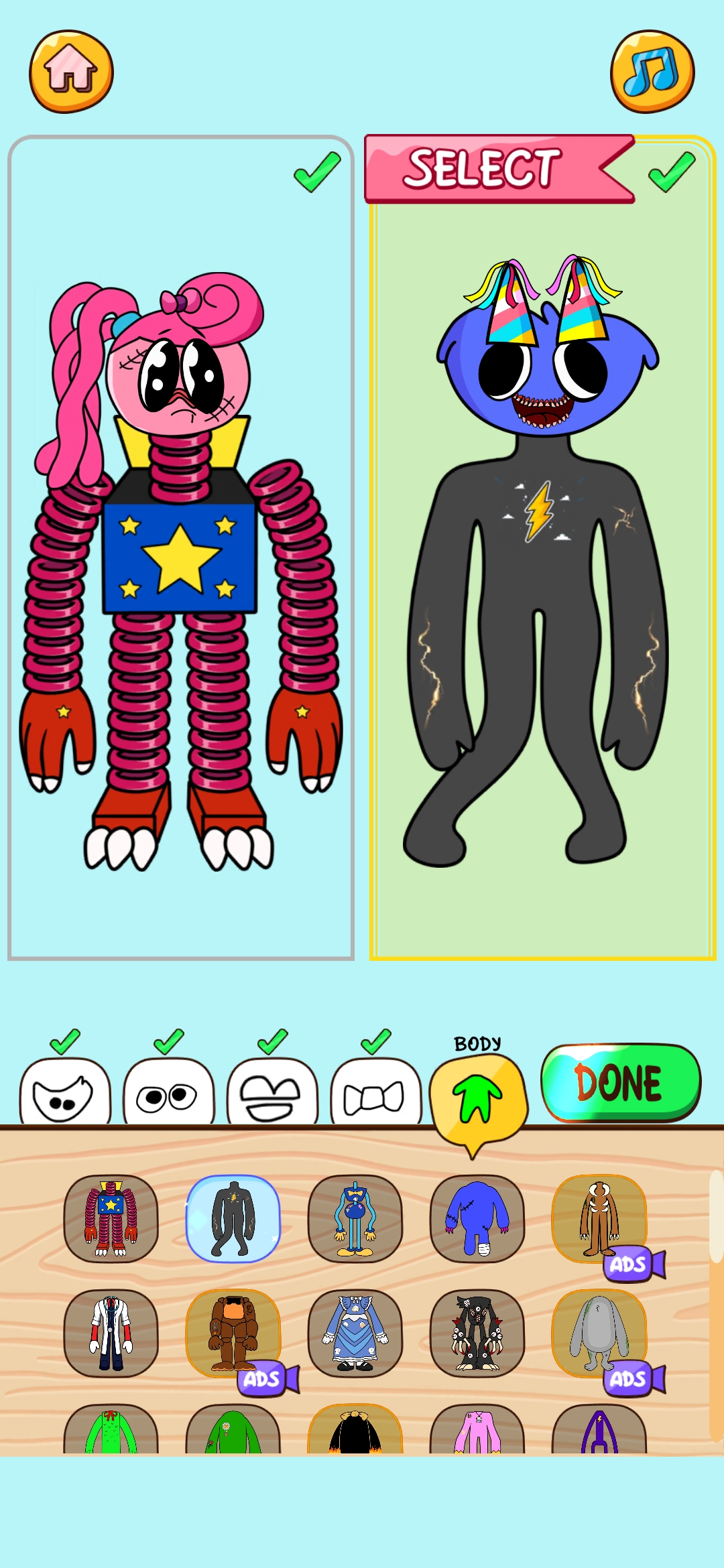
Task: Pick the white lab coat body
Action: click(111, 1333)
